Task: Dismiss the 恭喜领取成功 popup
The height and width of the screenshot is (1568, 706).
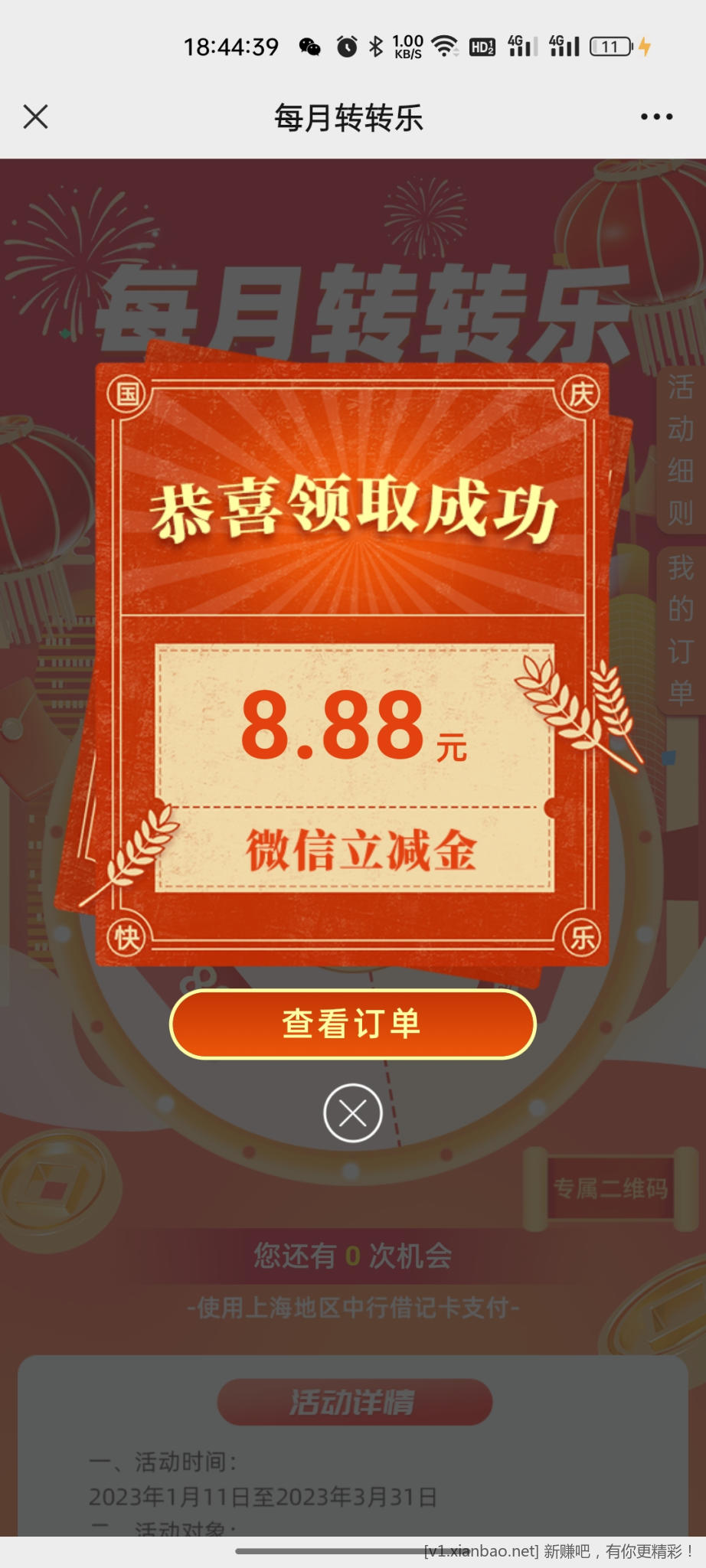Action: pyautogui.click(x=352, y=1113)
